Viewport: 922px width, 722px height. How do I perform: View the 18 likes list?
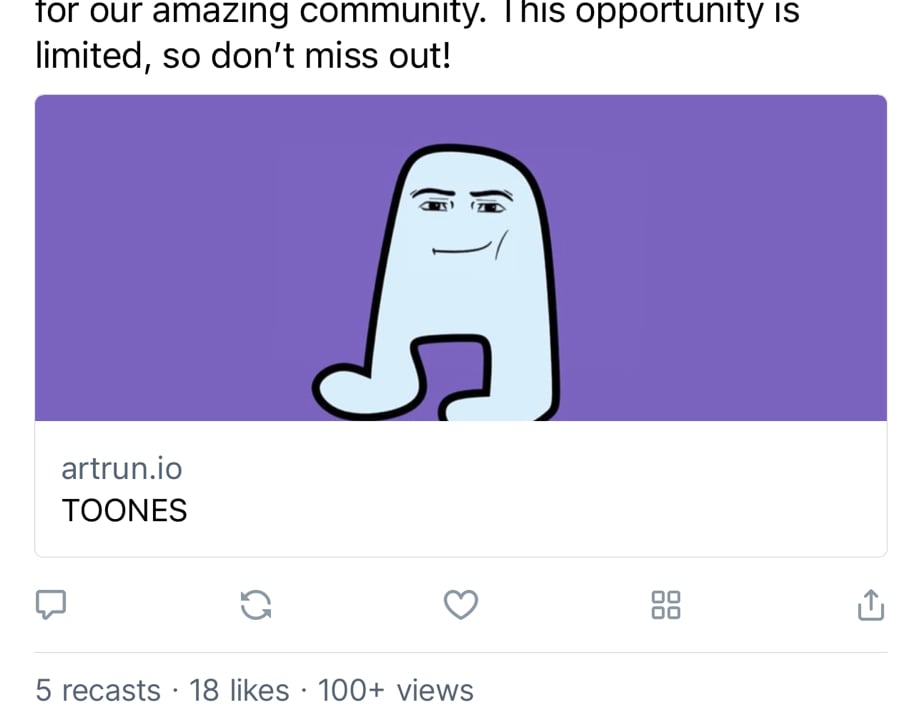239,690
